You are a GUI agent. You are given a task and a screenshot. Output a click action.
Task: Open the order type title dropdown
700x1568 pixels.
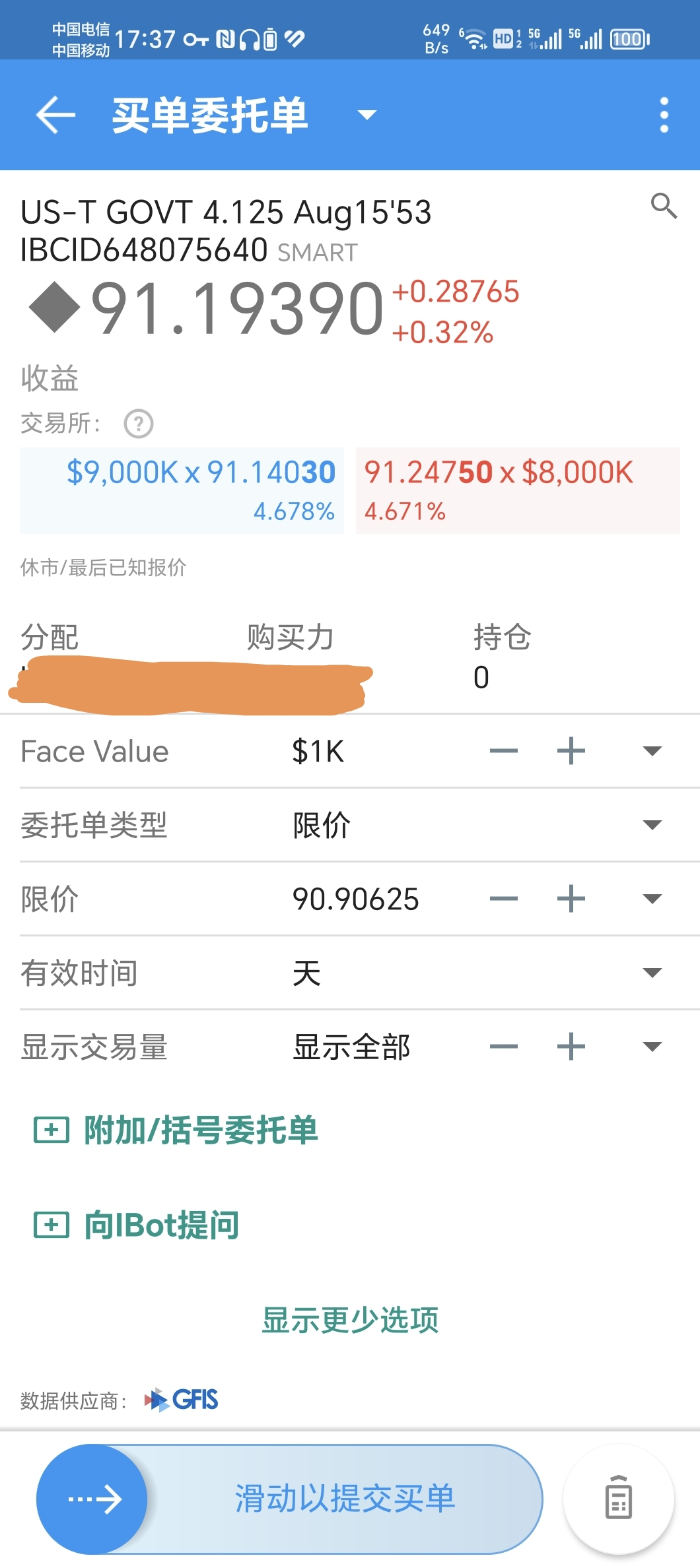367,115
